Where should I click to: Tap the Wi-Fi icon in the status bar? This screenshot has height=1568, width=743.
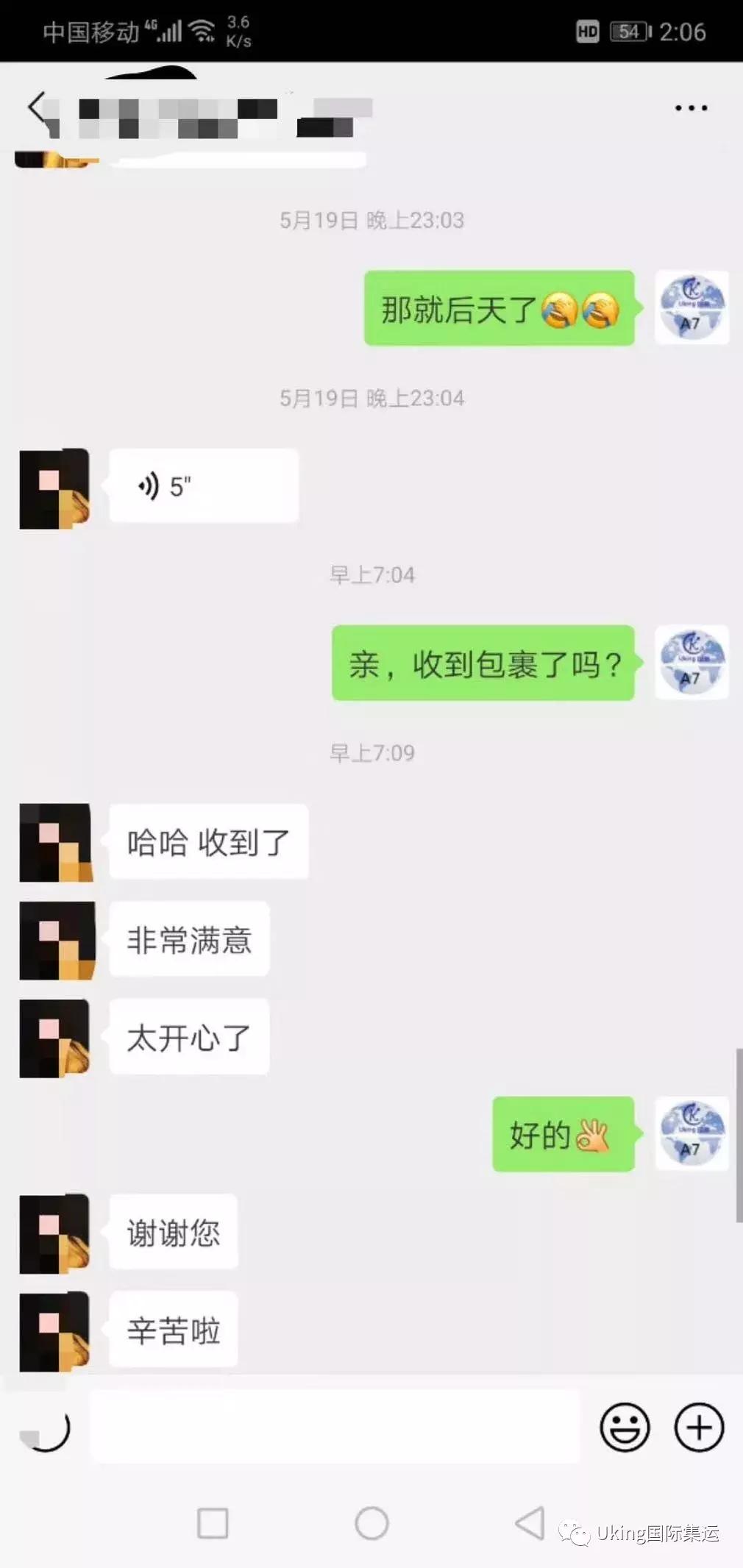[x=202, y=30]
